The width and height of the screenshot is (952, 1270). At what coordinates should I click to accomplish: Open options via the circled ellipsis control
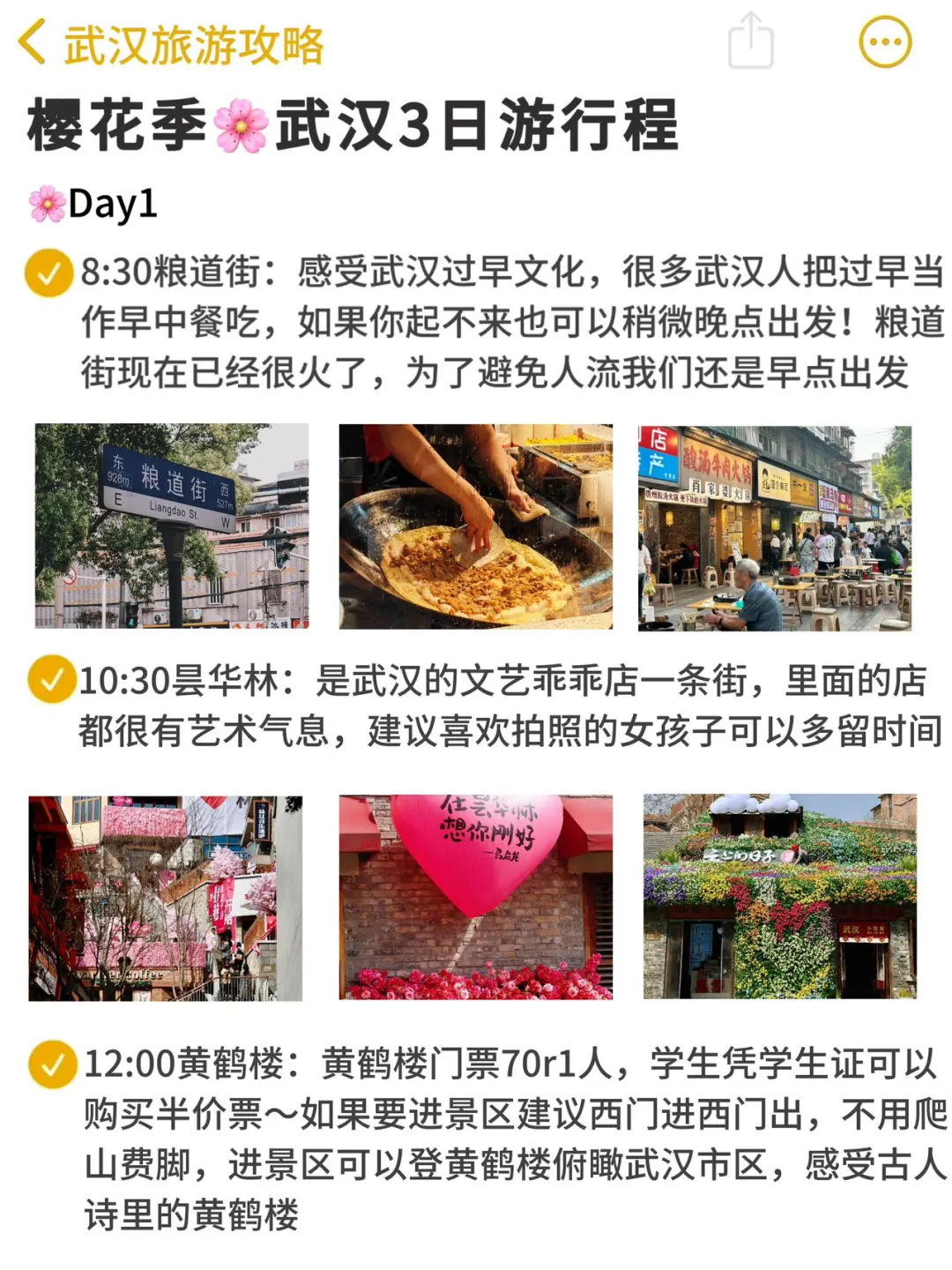[x=886, y=40]
